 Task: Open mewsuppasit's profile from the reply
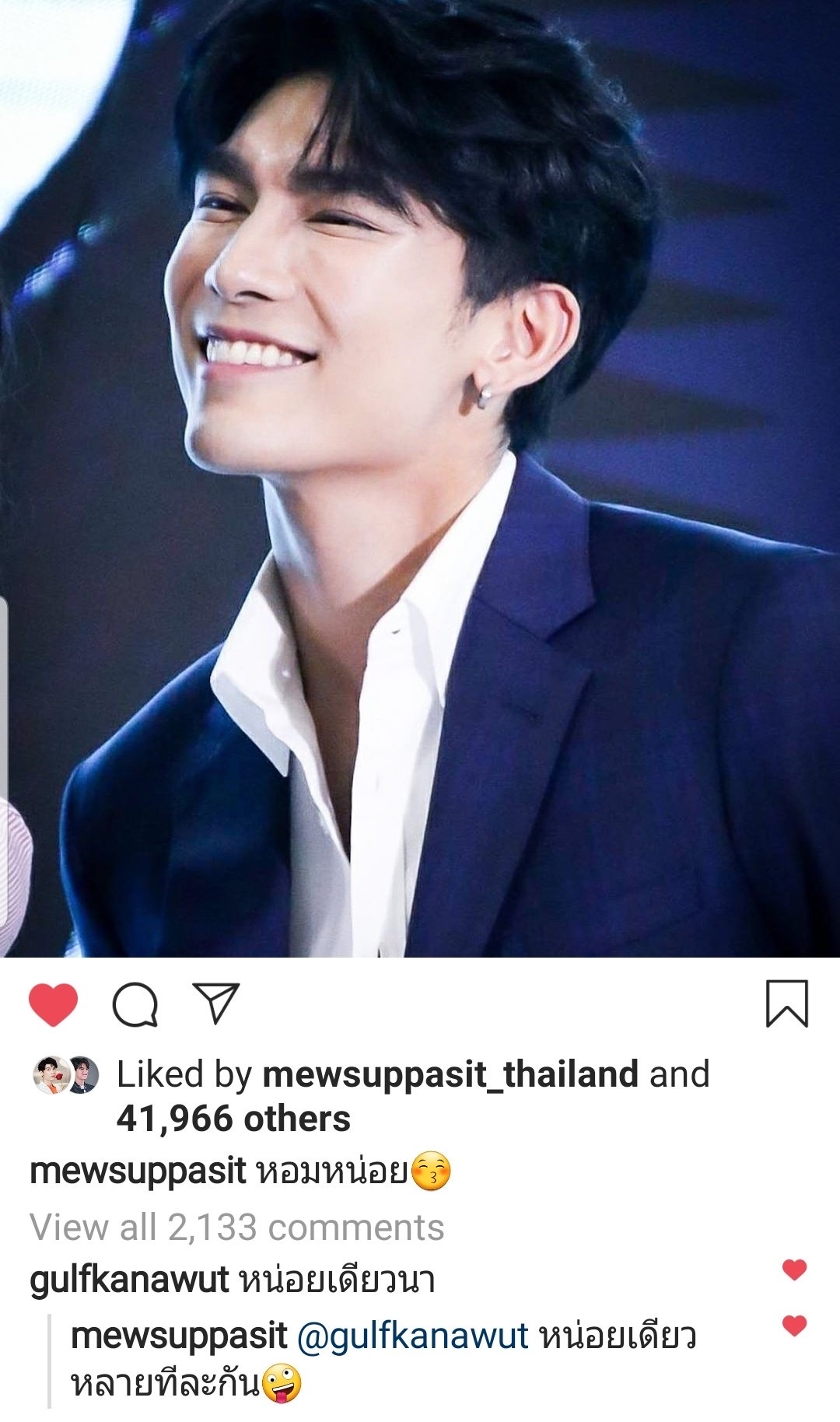tap(179, 1336)
